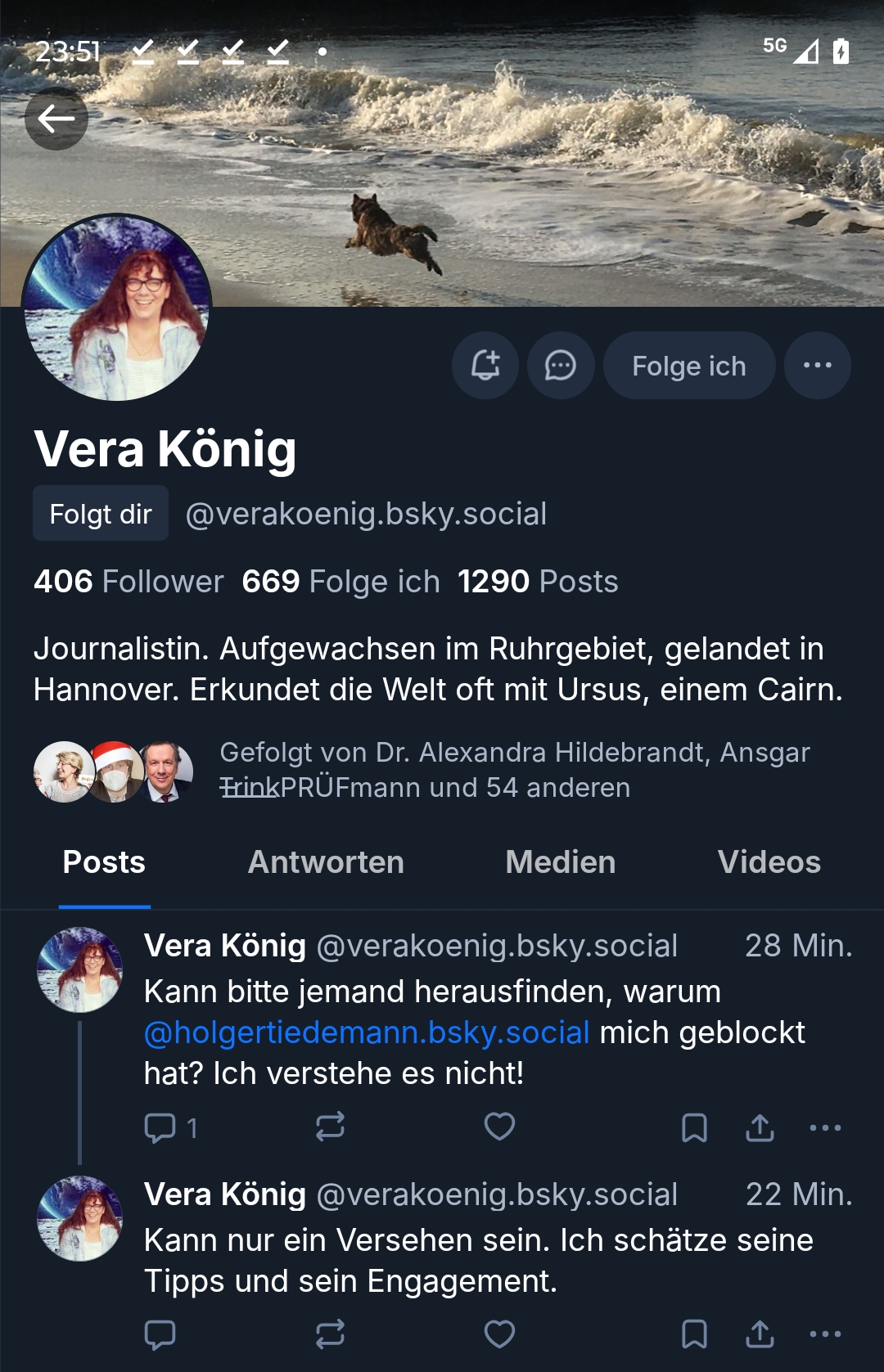884x1372 pixels.
Task: Go back using the arrow icon
Action: pos(56,119)
